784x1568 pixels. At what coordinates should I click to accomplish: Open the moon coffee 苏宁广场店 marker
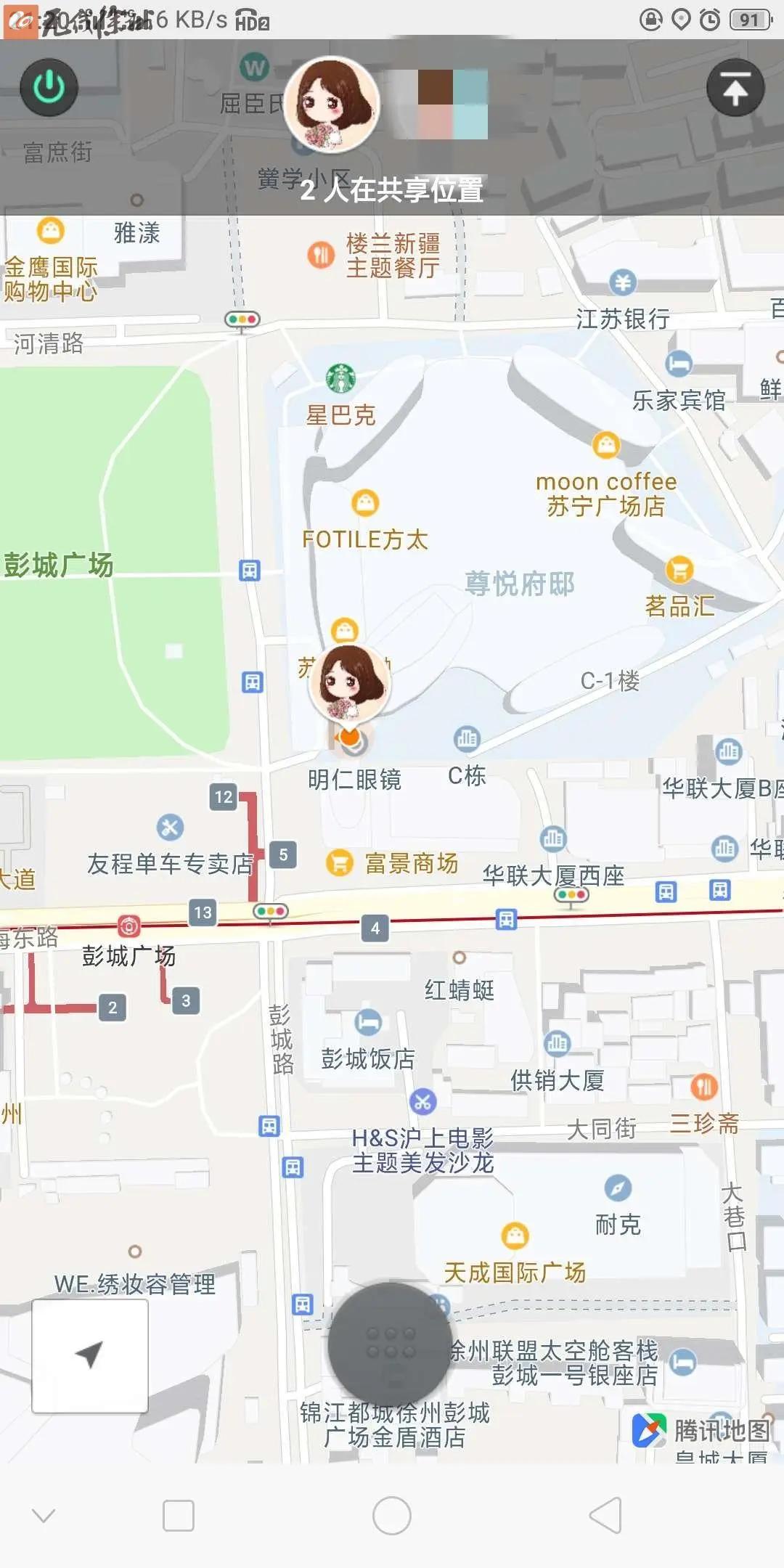(607, 444)
